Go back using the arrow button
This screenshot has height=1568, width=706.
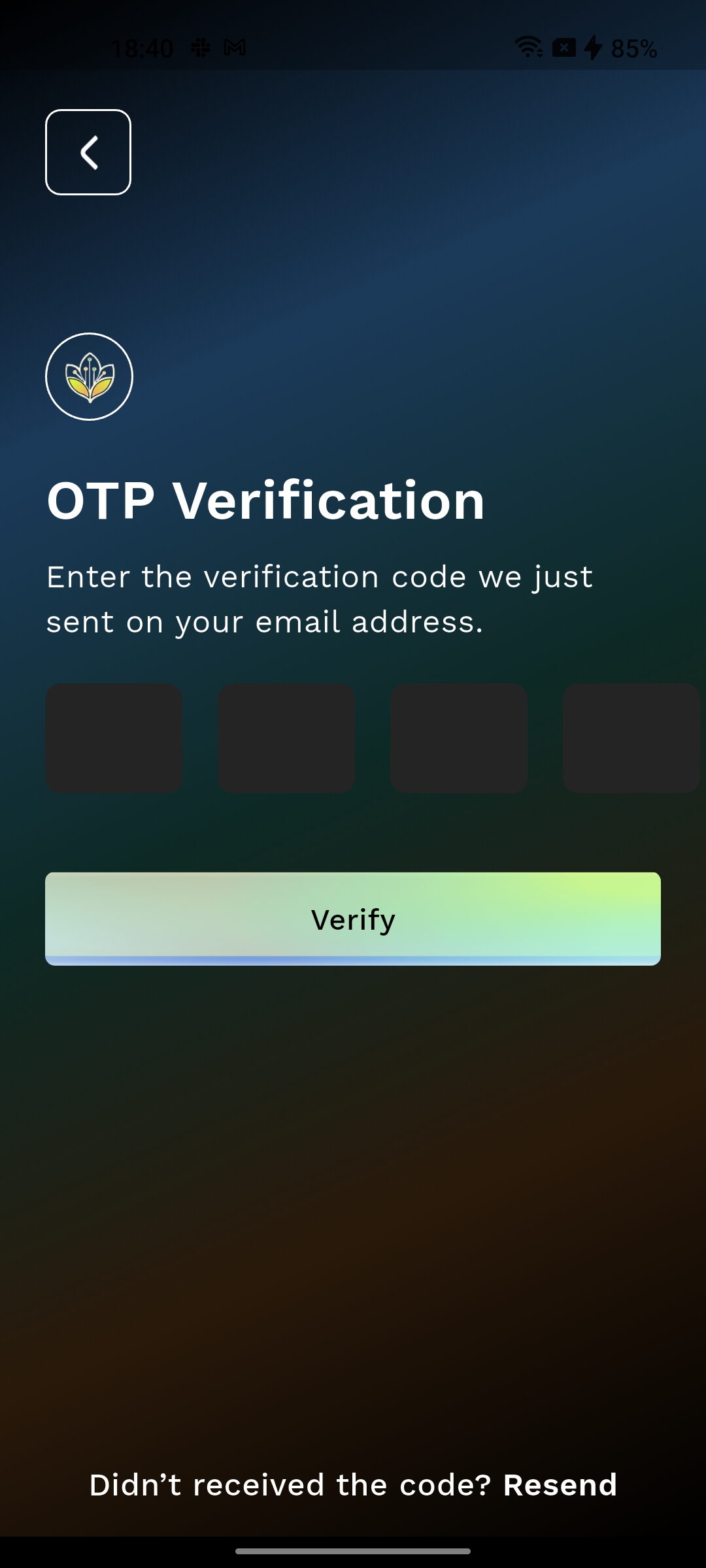coord(88,152)
